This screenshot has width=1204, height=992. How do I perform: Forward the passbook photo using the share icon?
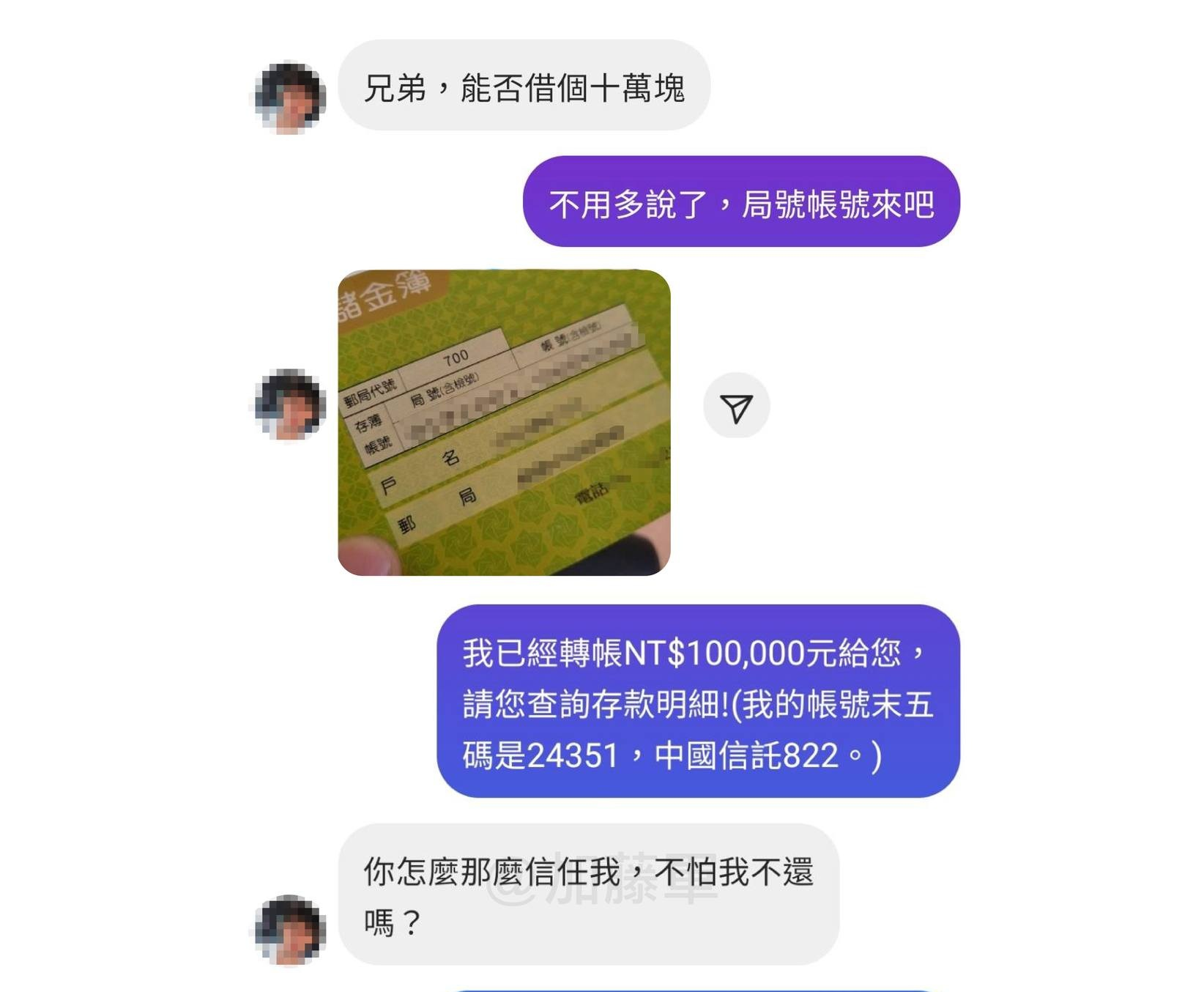tap(736, 407)
